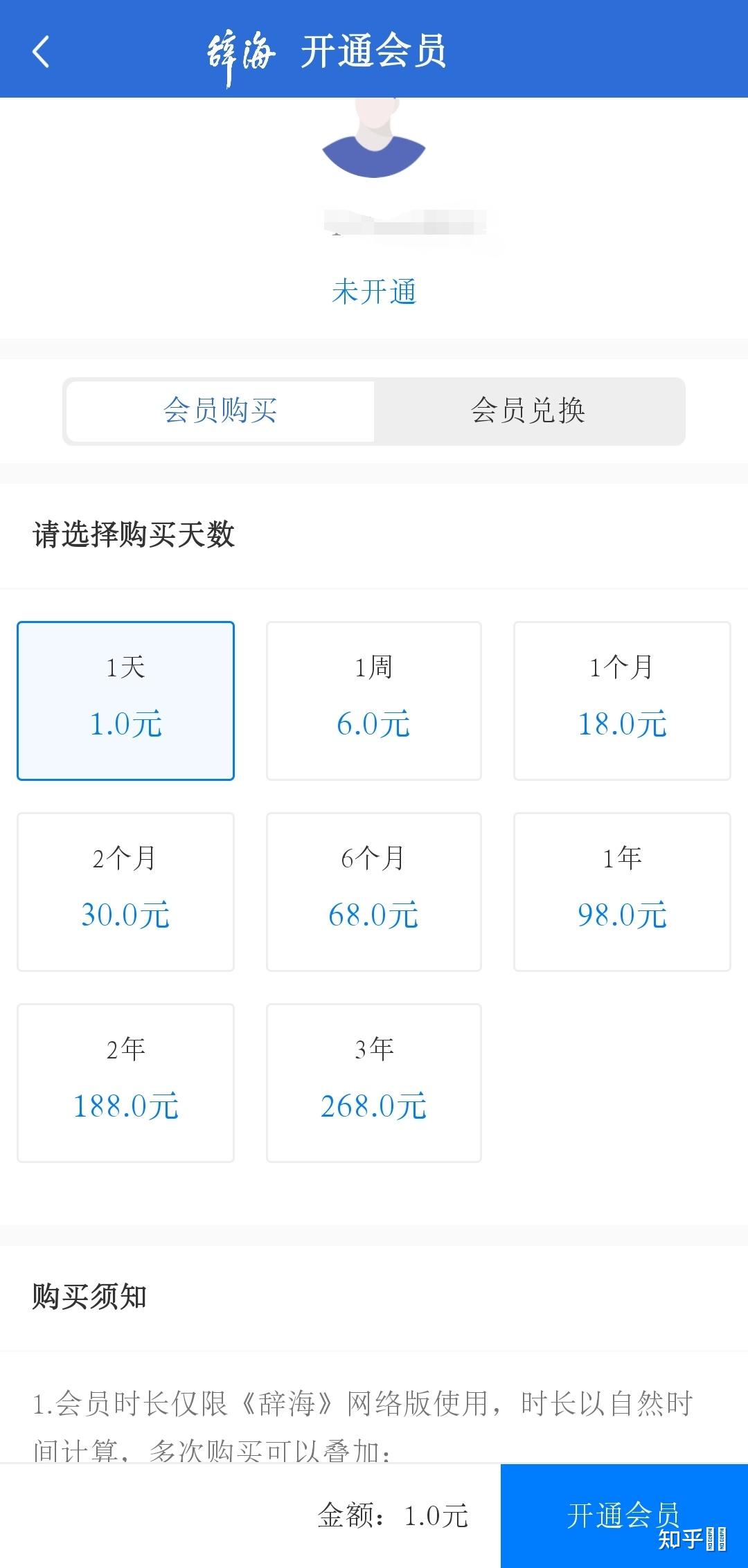Pick the 1年 98.0元 membership
748x1568 pixels.
point(622,892)
